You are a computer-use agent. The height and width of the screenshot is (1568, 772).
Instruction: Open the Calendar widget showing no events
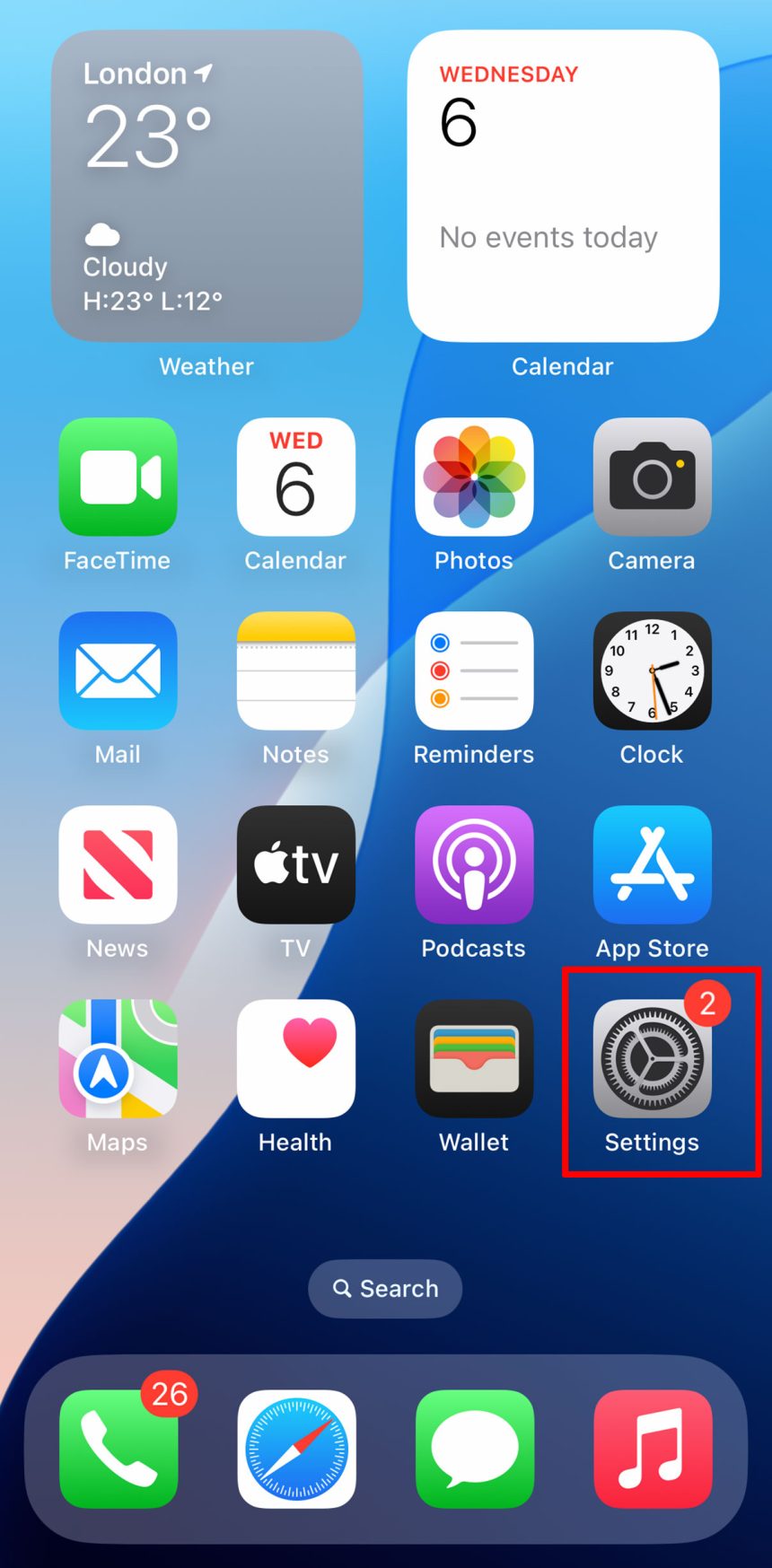point(563,186)
